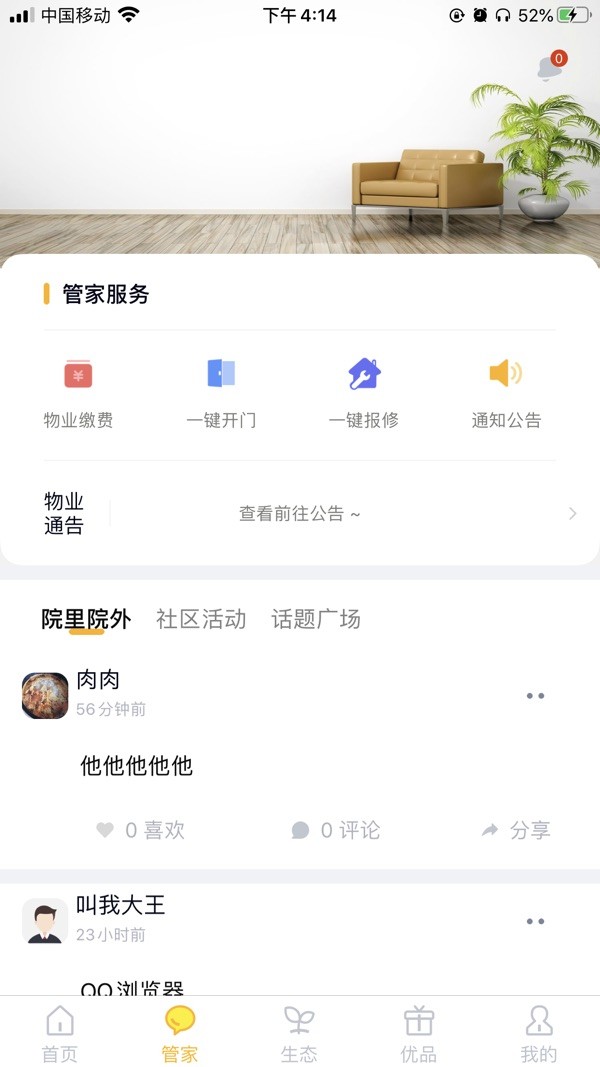Open 一键报修 repair request

click(x=364, y=392)
